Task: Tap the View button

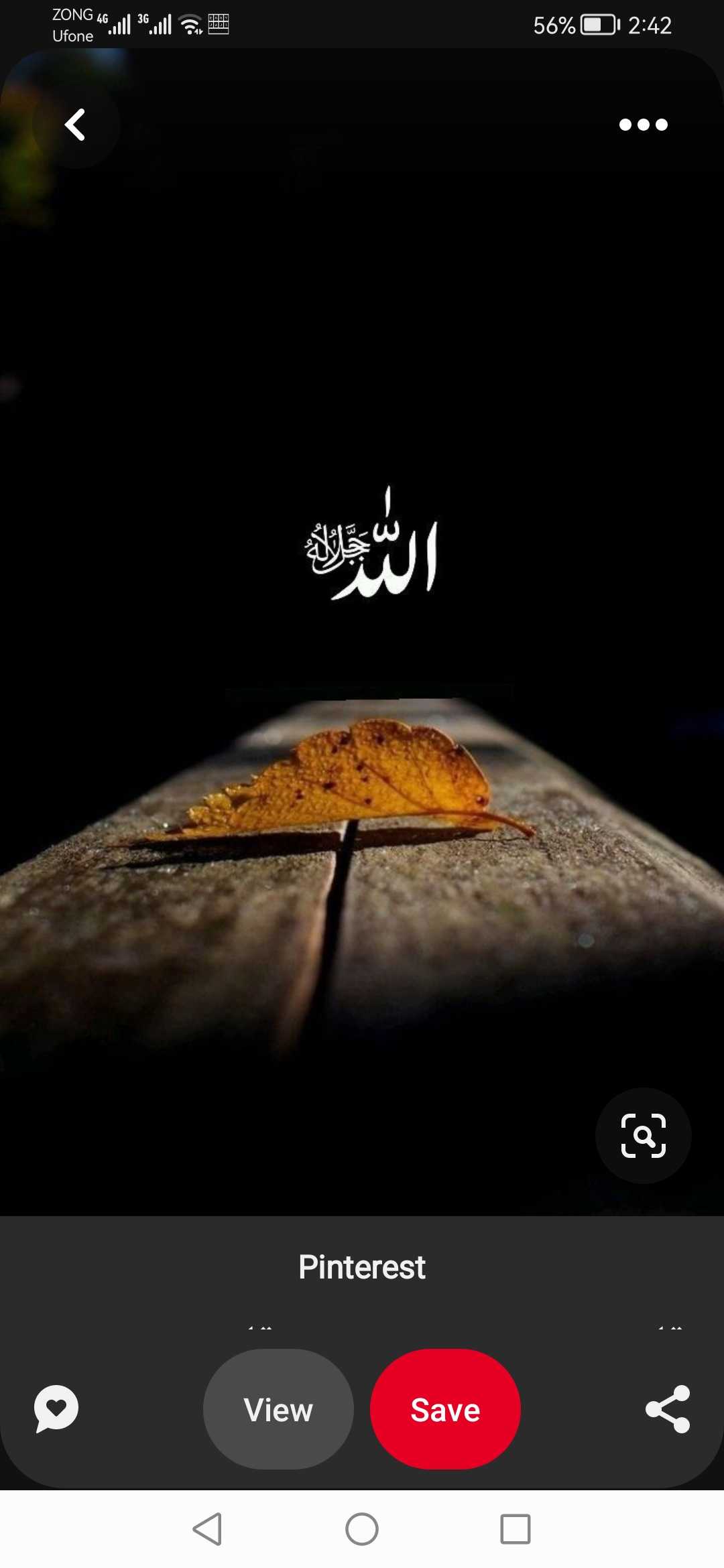Action: pos(278,1409)
